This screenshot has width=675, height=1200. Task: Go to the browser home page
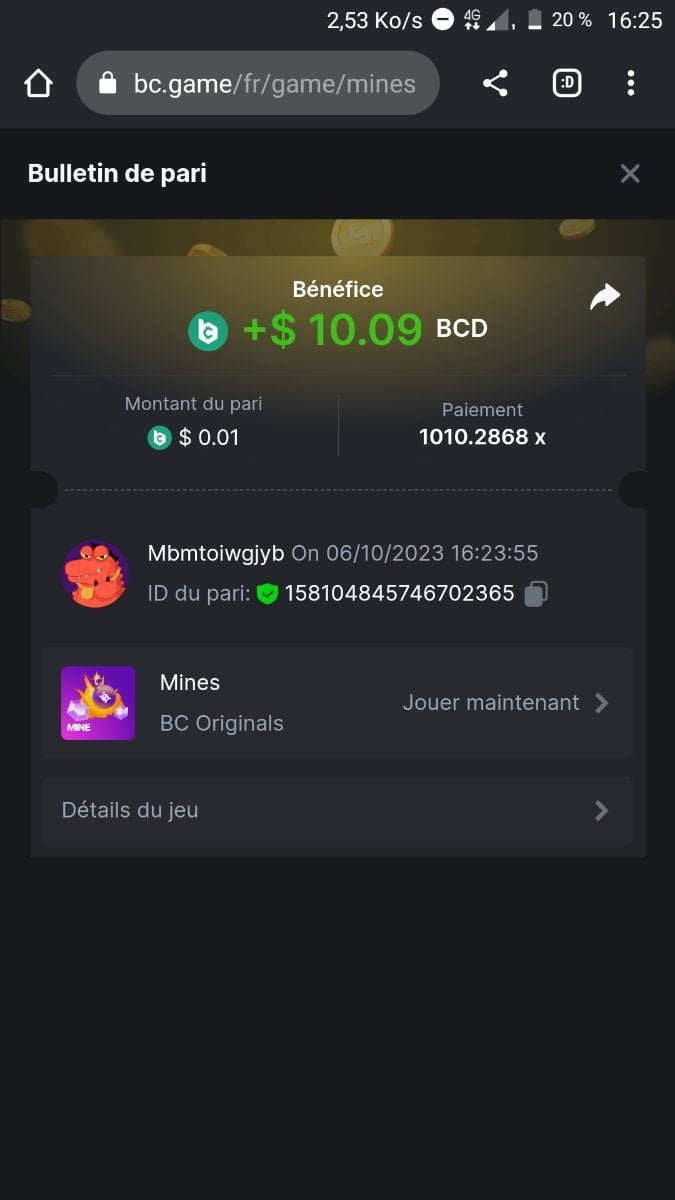coord(38,84)
